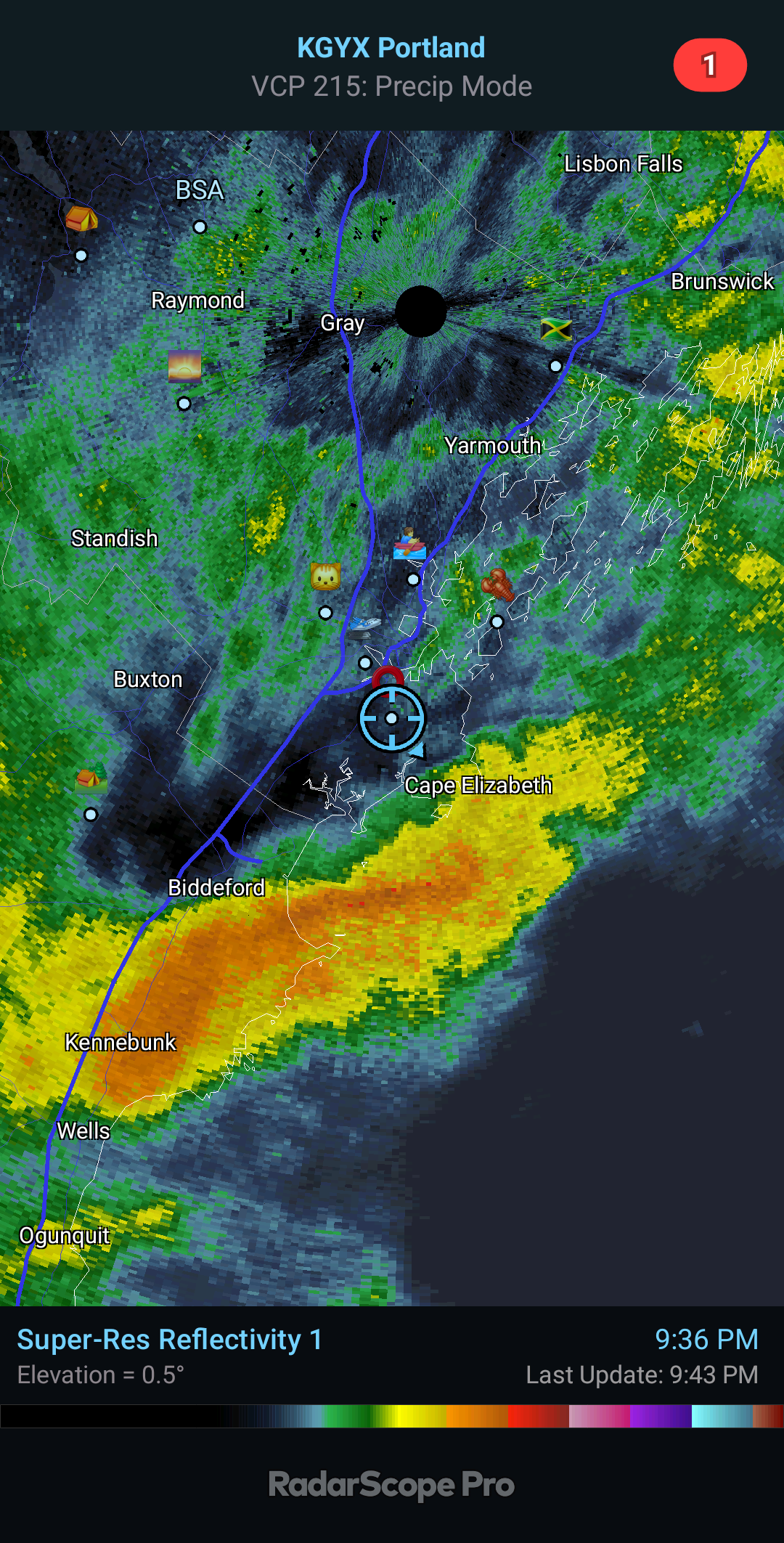
Task: Open the cat face marker near Standish
Action: click(326, 577)
